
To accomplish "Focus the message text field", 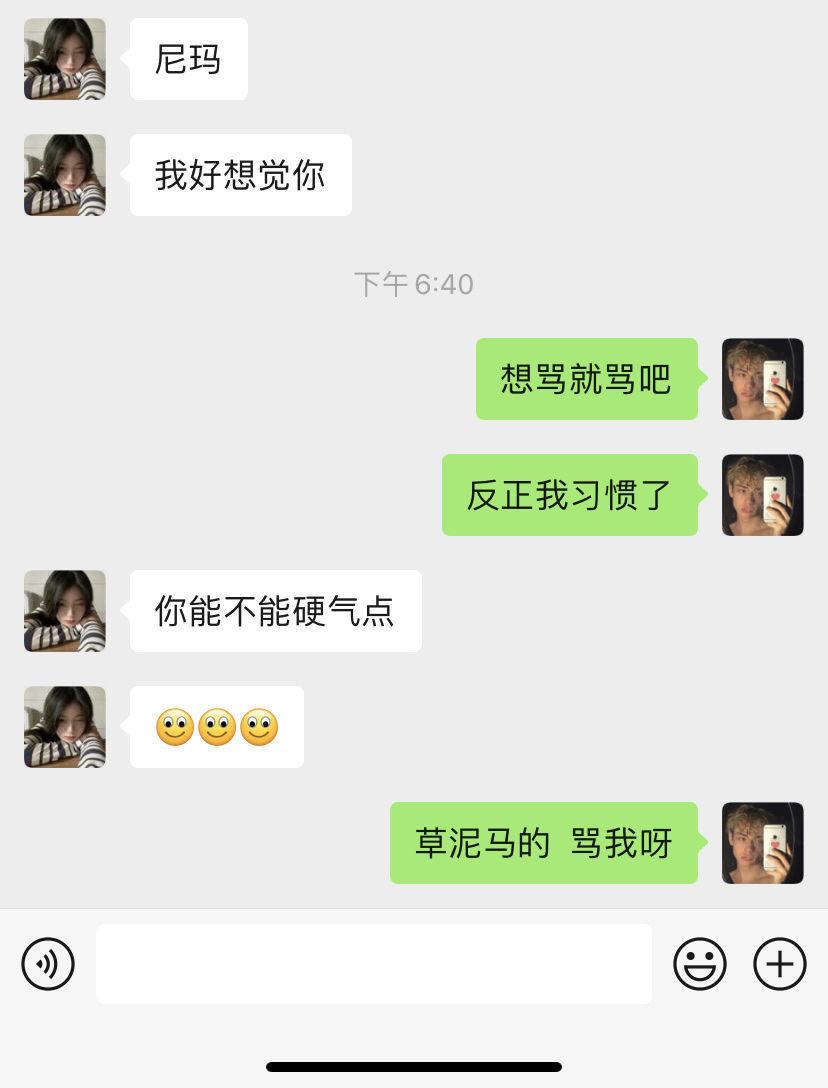I will coord(374,964).
